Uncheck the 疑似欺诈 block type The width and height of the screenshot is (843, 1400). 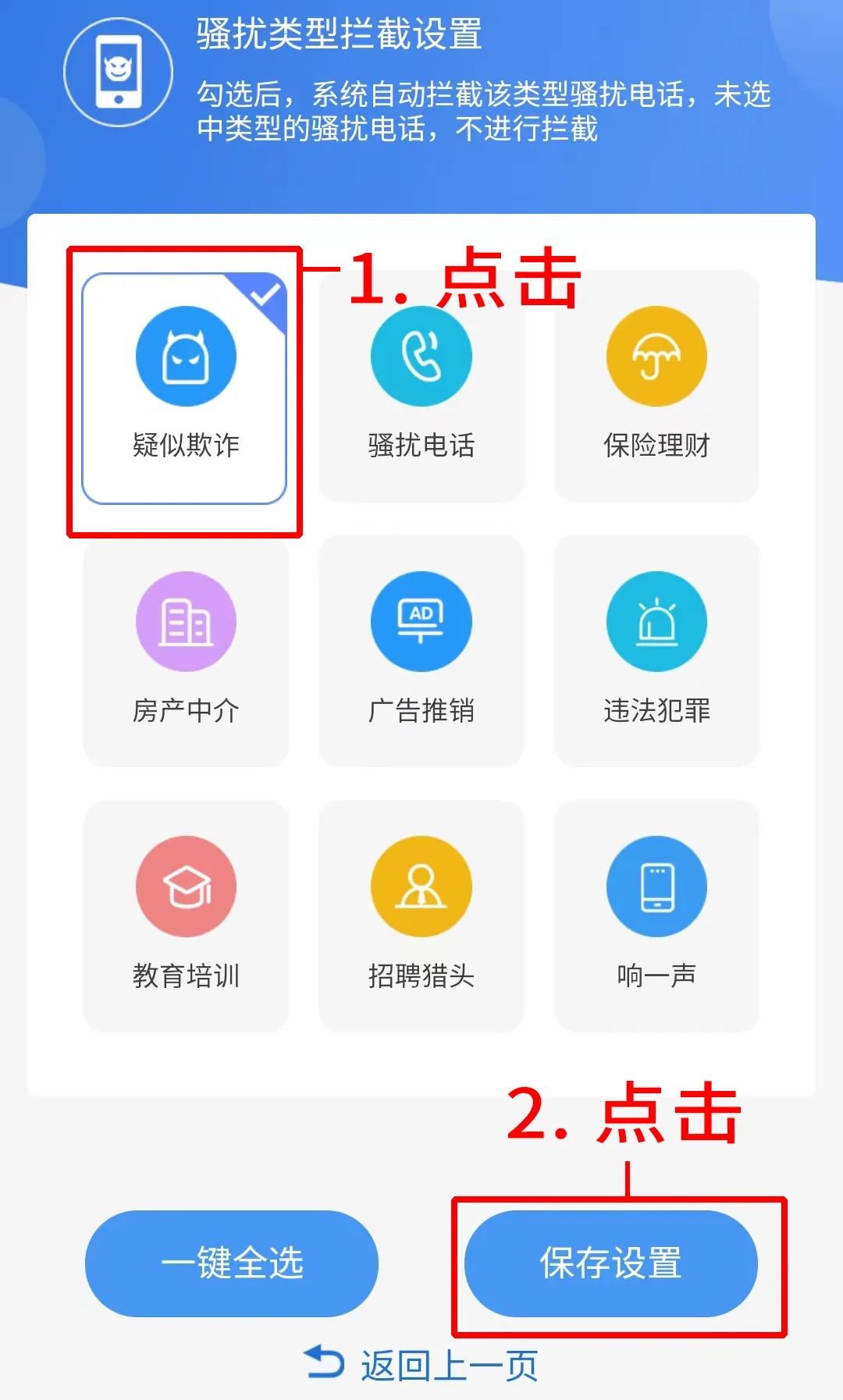(x=185, y=388)
